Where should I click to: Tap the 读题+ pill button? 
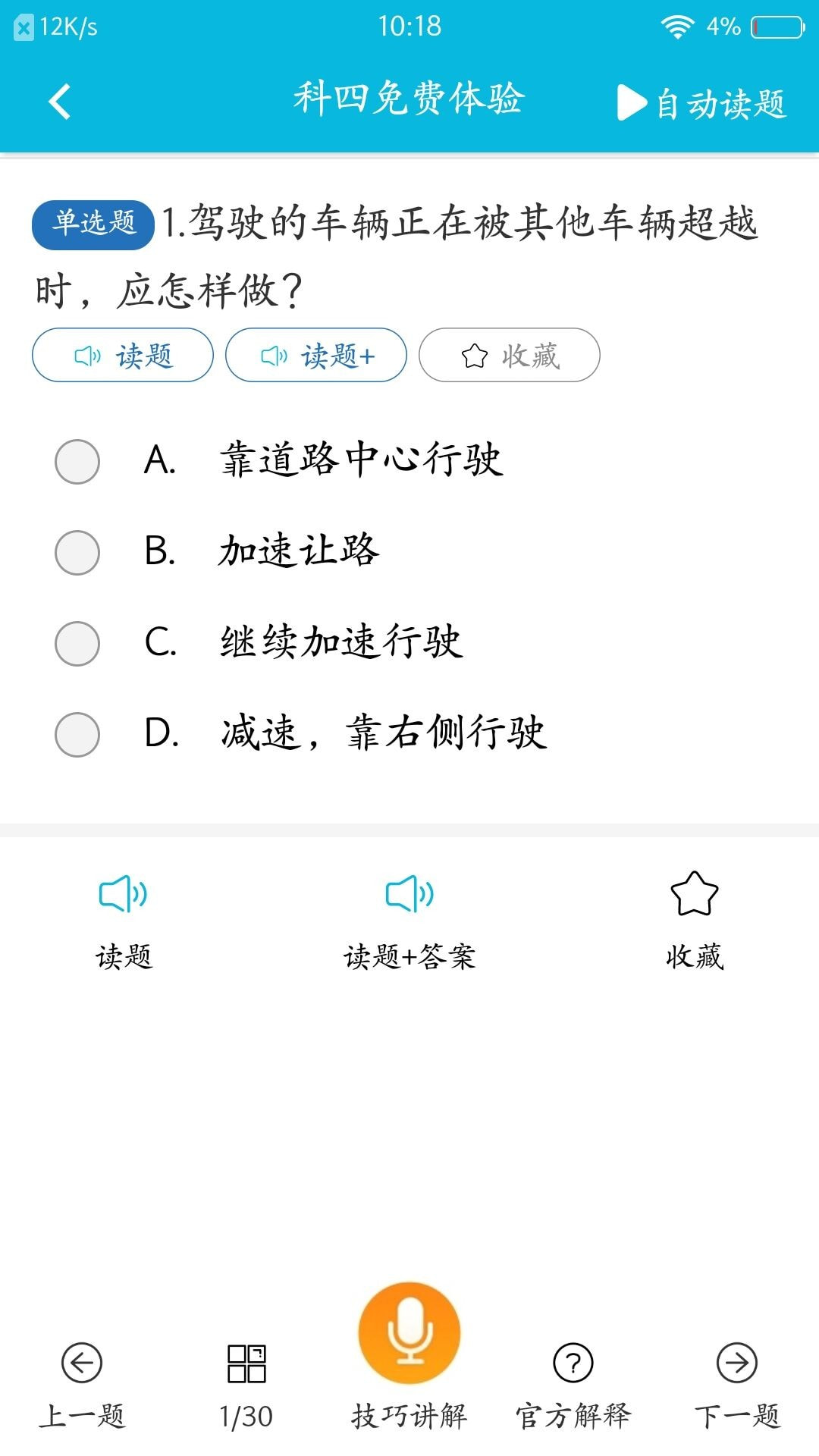[316, 355]
